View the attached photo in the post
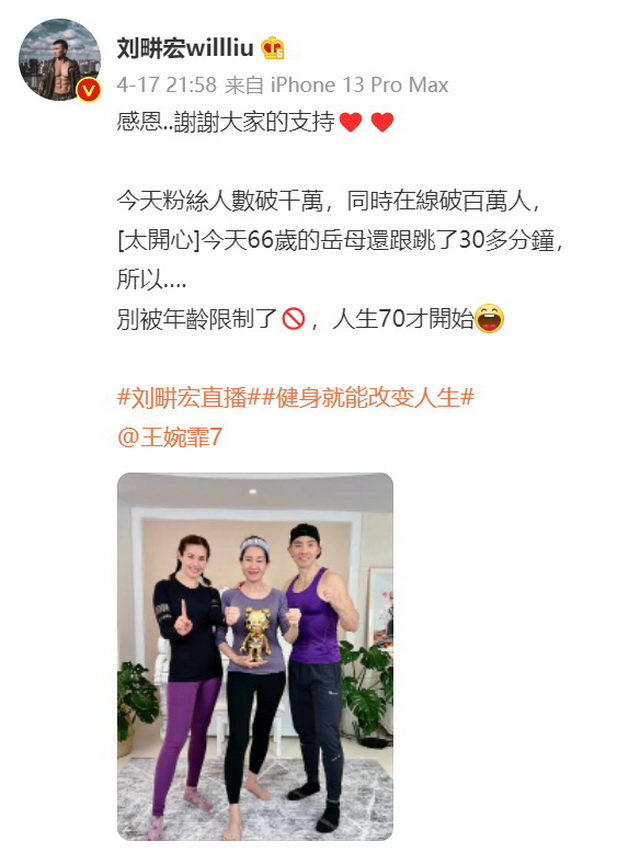640x853 pixels. (255, 656)
